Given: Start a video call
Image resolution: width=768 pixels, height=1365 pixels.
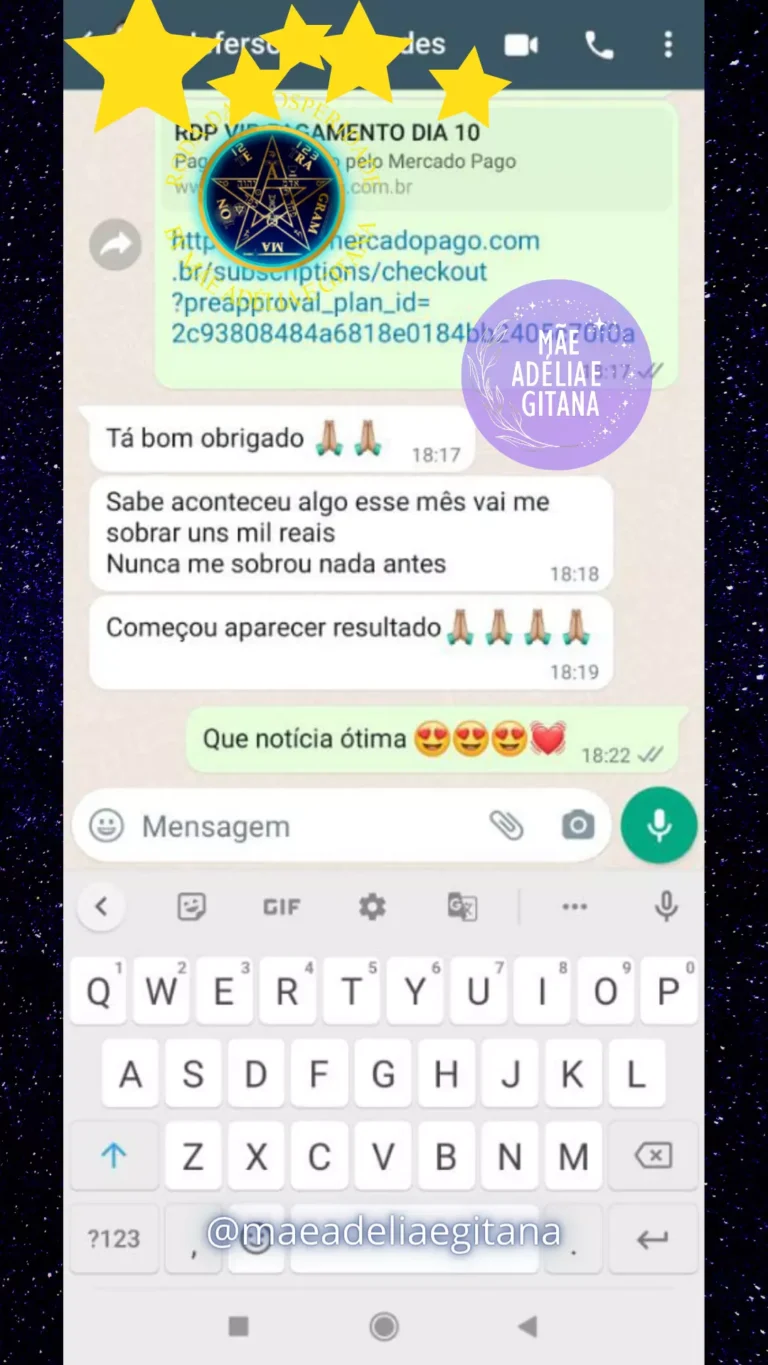Looking at the screenshot, I should point(521,43).
